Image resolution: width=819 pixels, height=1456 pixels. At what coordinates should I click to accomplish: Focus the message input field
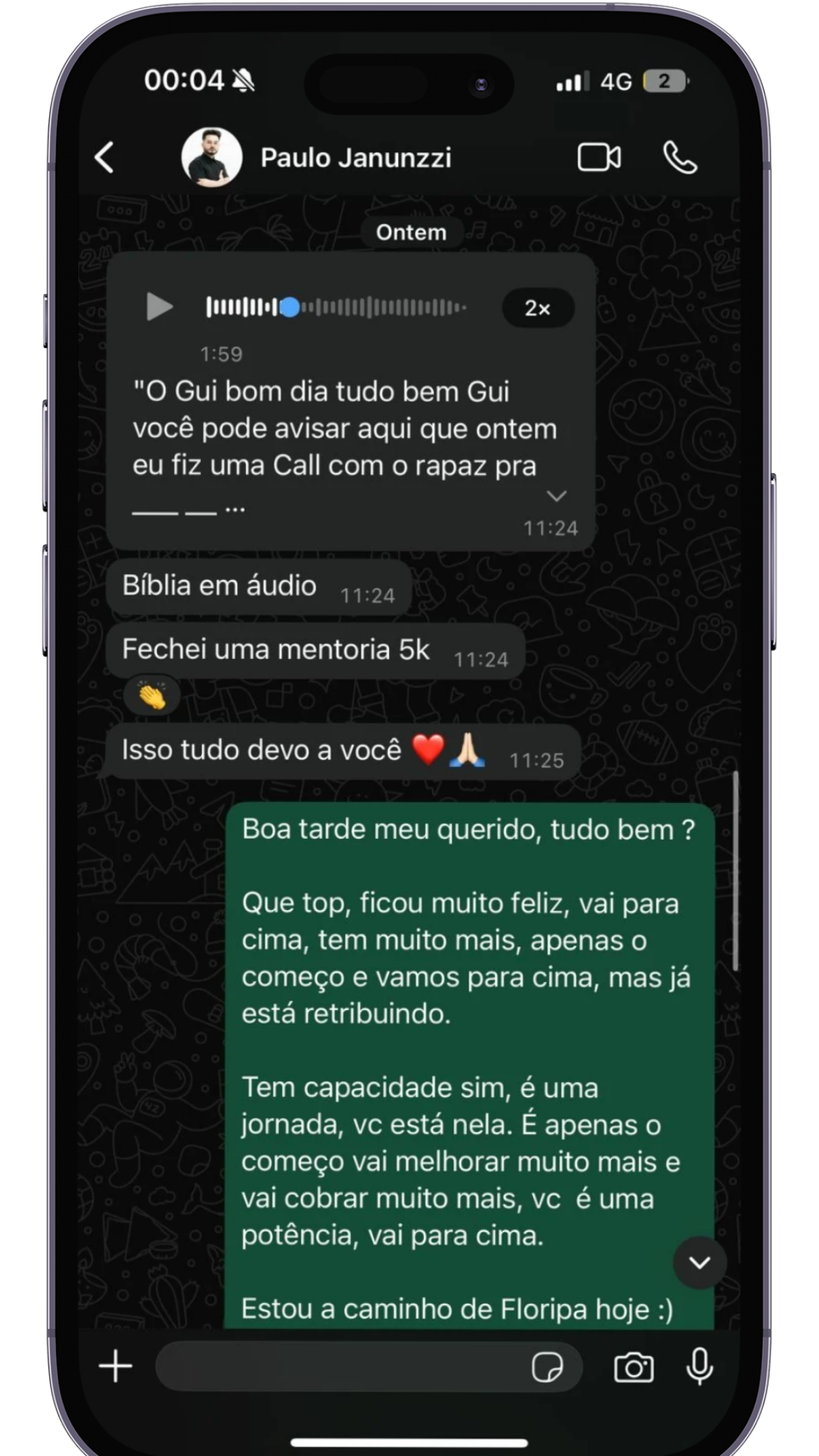click(341, 1367)
